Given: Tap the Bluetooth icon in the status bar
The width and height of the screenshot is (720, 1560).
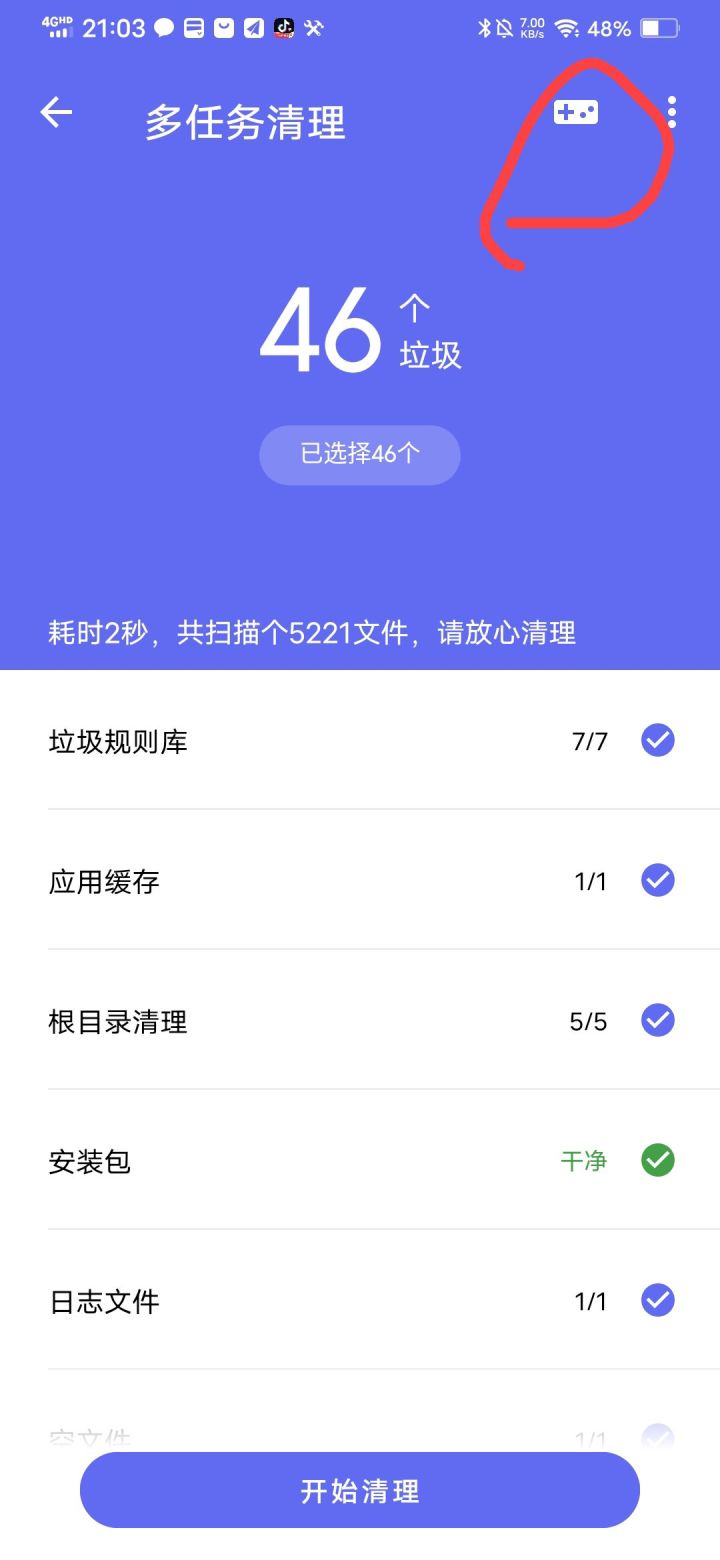Looking at the screenshot, I should pyautogui.click(x=483, y=28).
